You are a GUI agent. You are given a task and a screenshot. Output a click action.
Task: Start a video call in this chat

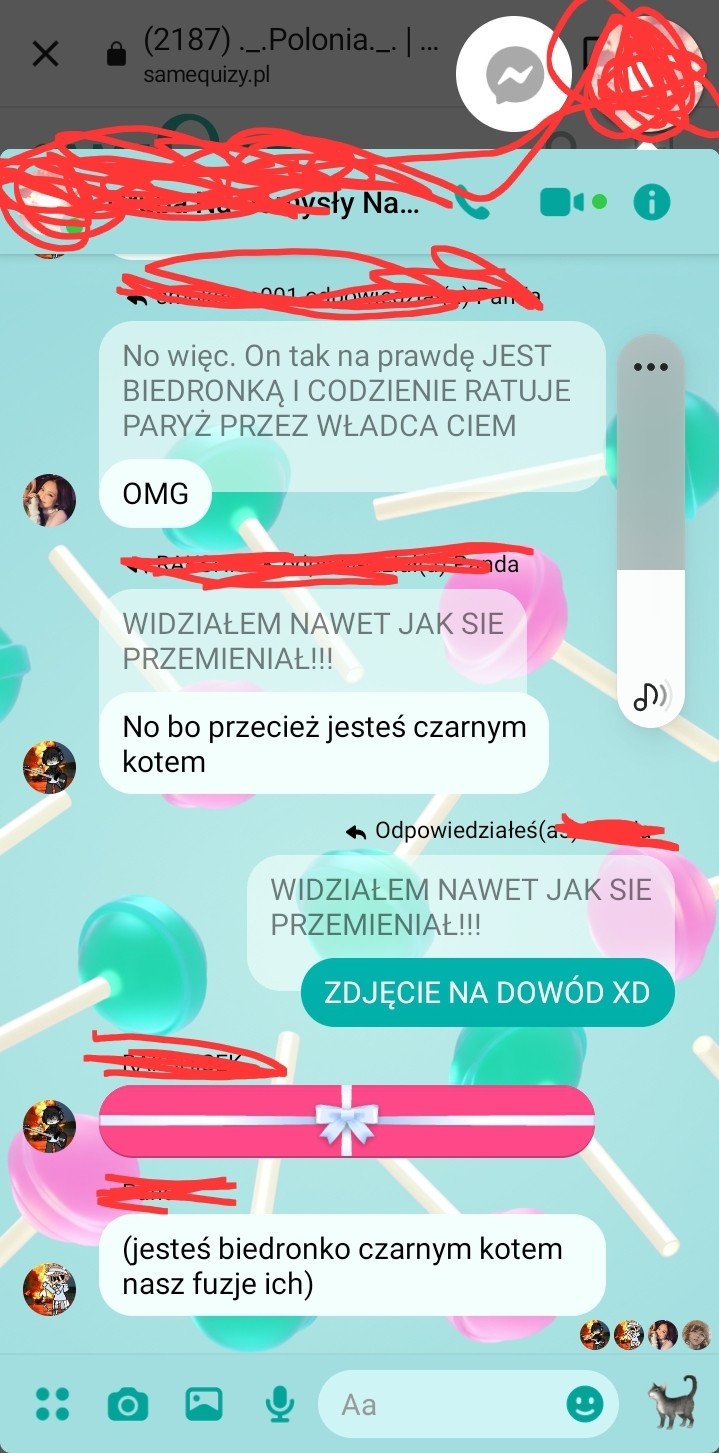pos(562,203)
